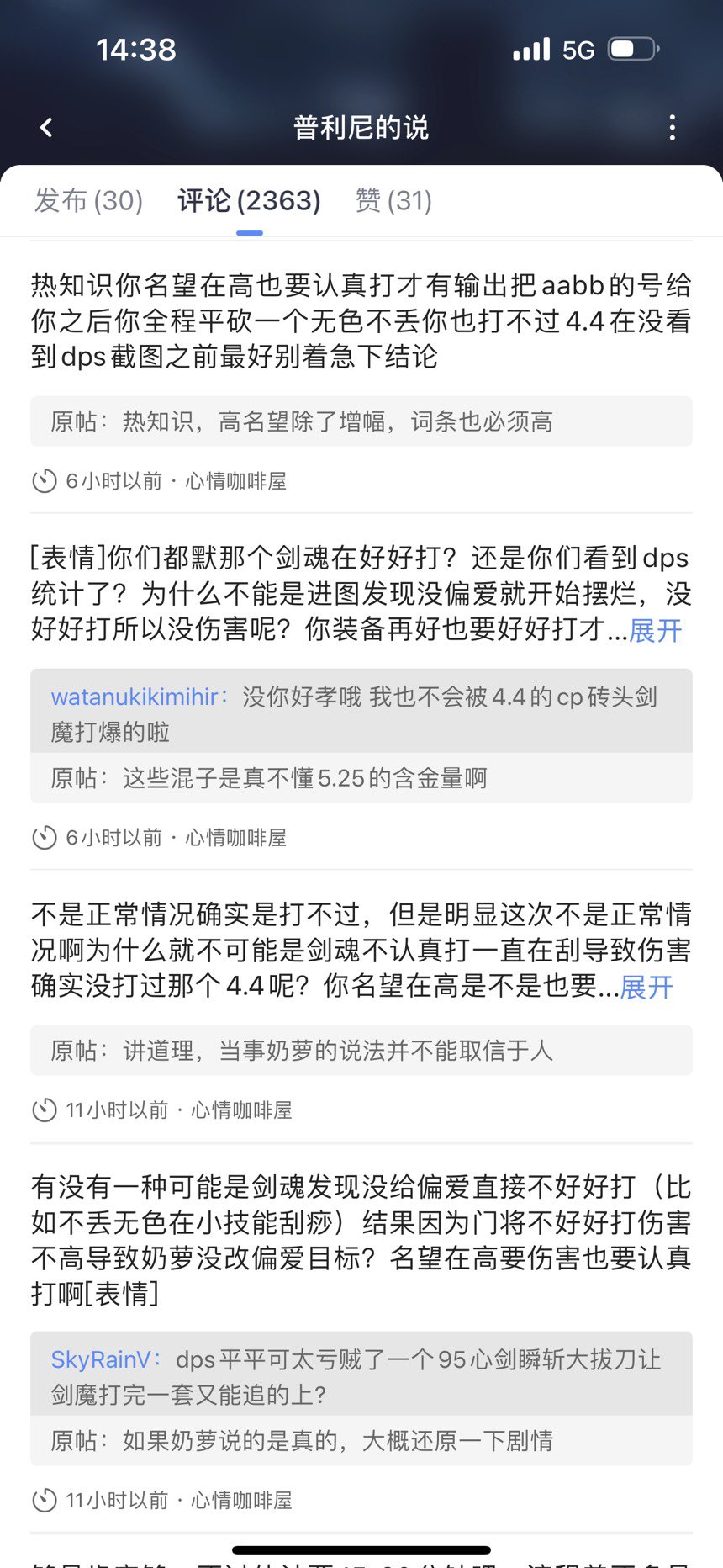The height and width of the screenshot is (1568, 723).
Task: Expand the comment starting with [表情]你们都默那个剑魂
Action: click(x=656, y=630)
